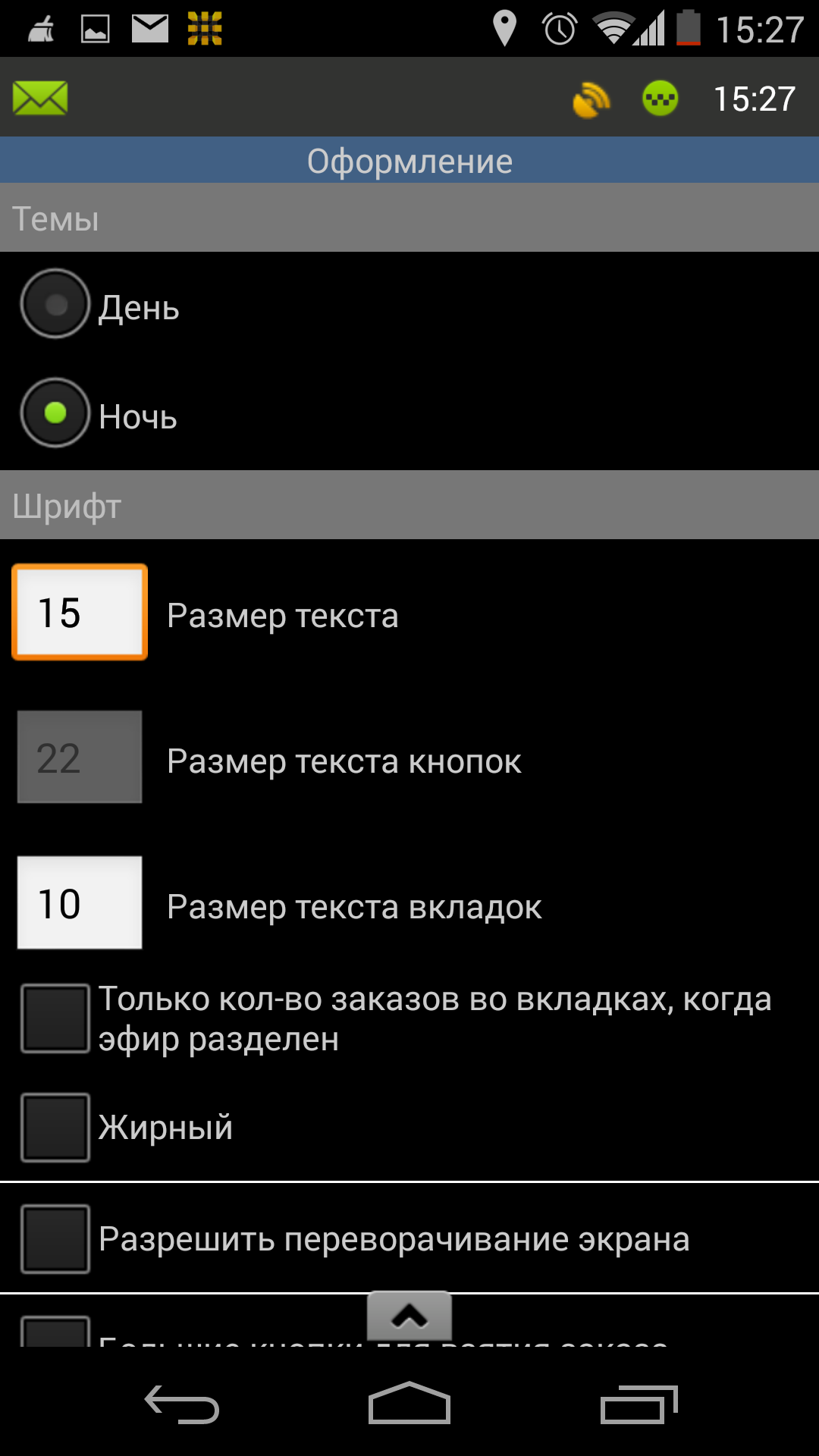Image resolution: width=819 pixels, height=1456 pixels.
Task: Edit the Размер текста вкладок field
Action: (80, 903)
